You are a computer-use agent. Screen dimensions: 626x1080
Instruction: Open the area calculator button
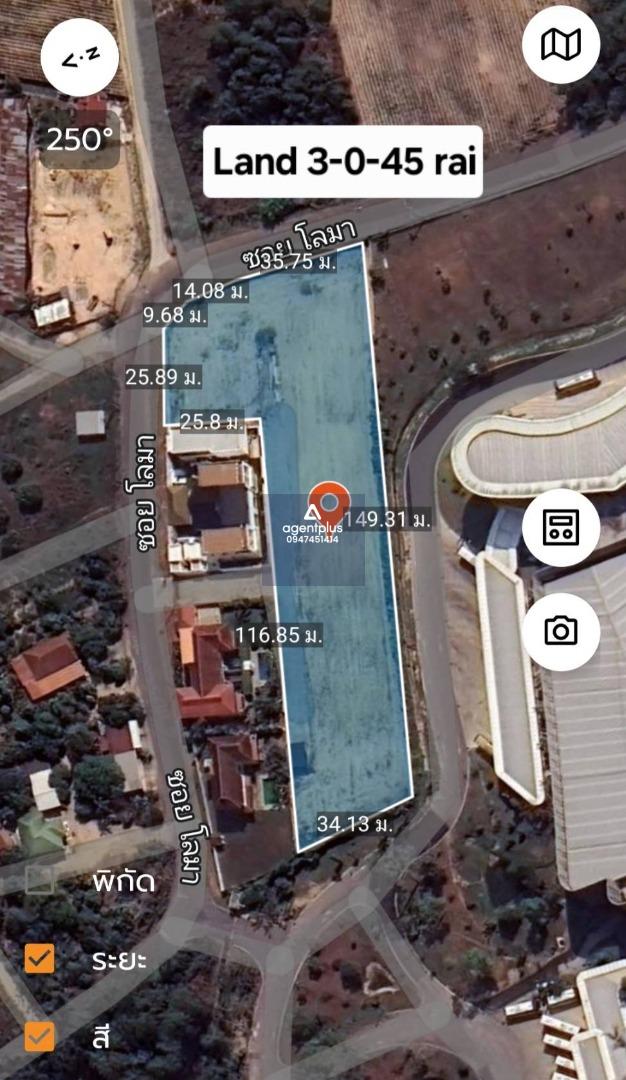(x=561, y=527)
